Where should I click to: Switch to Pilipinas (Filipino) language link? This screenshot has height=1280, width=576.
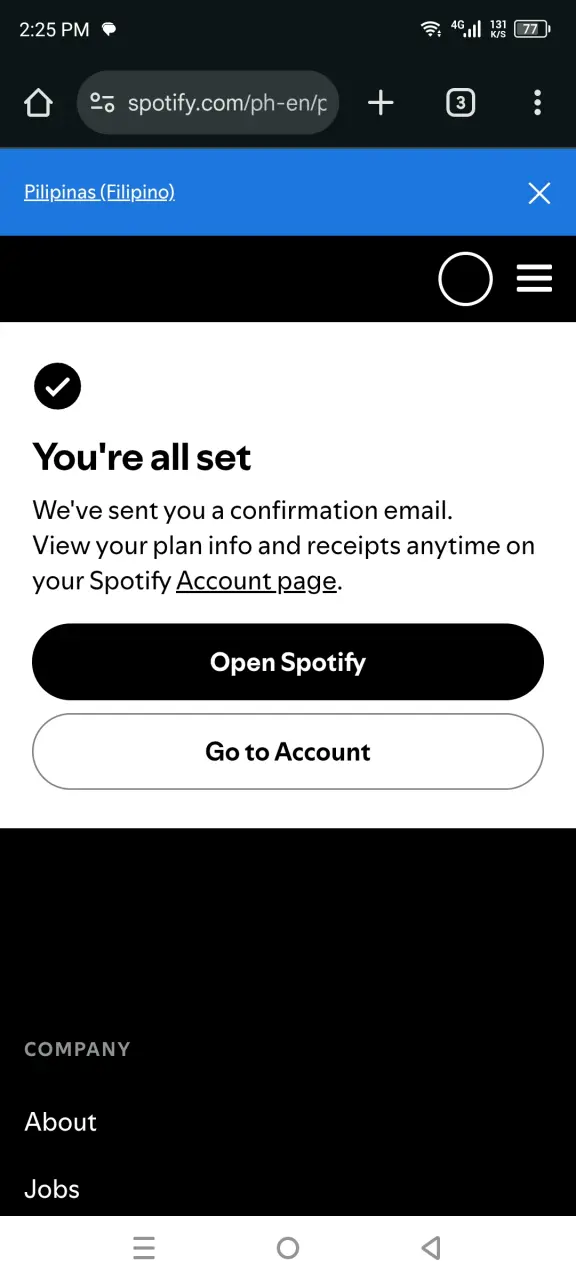coord(99,192)
